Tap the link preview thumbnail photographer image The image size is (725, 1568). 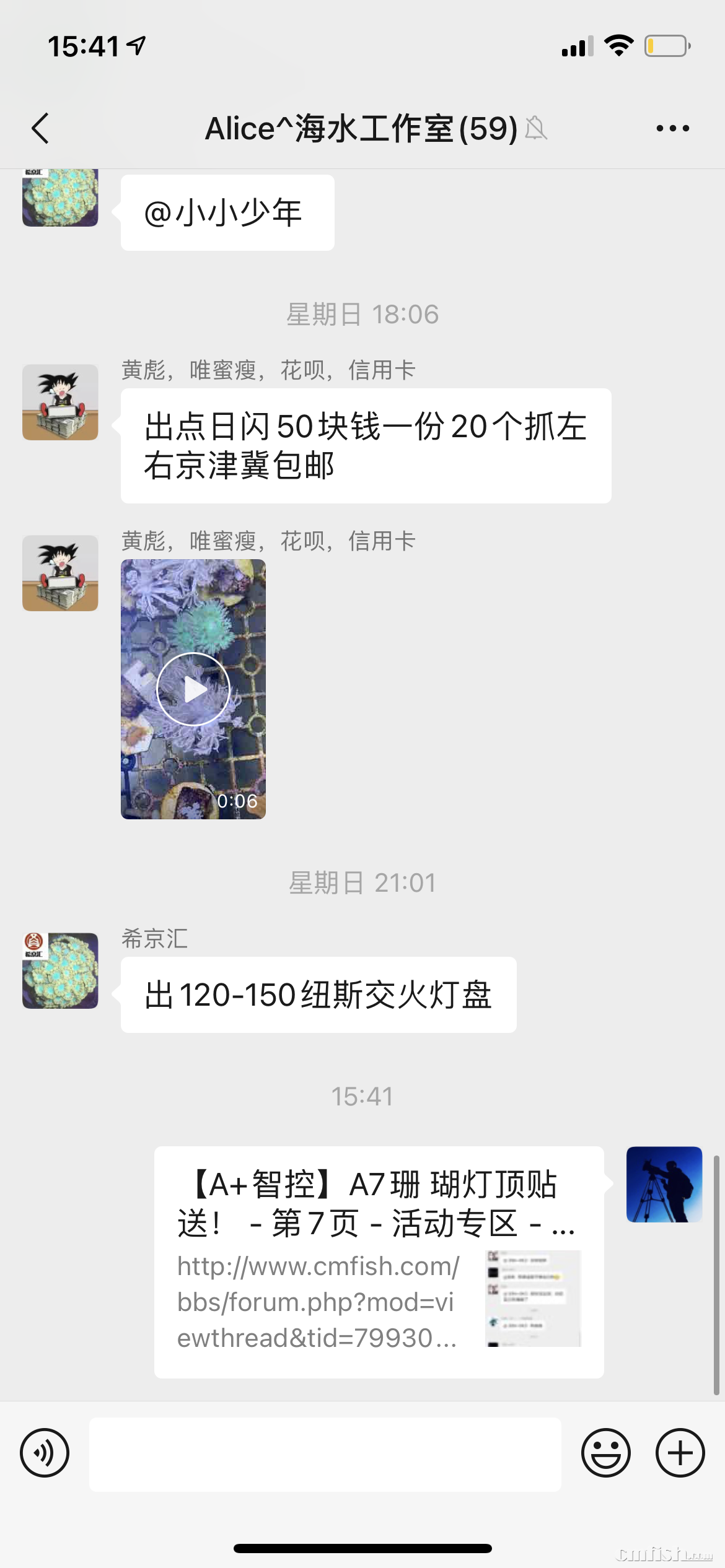664,1184
